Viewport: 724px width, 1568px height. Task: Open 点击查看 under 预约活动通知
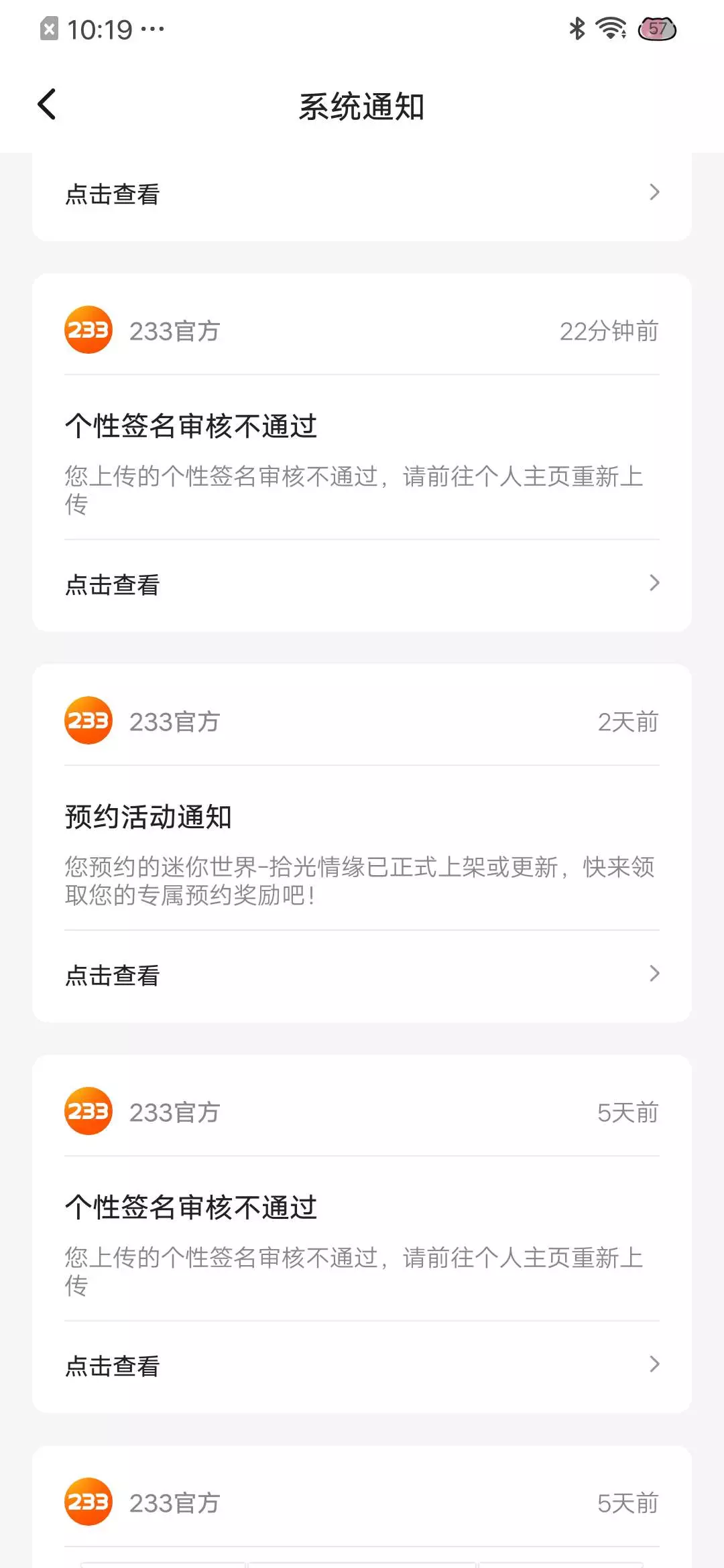pyautogui.click(x=362, y=976)
